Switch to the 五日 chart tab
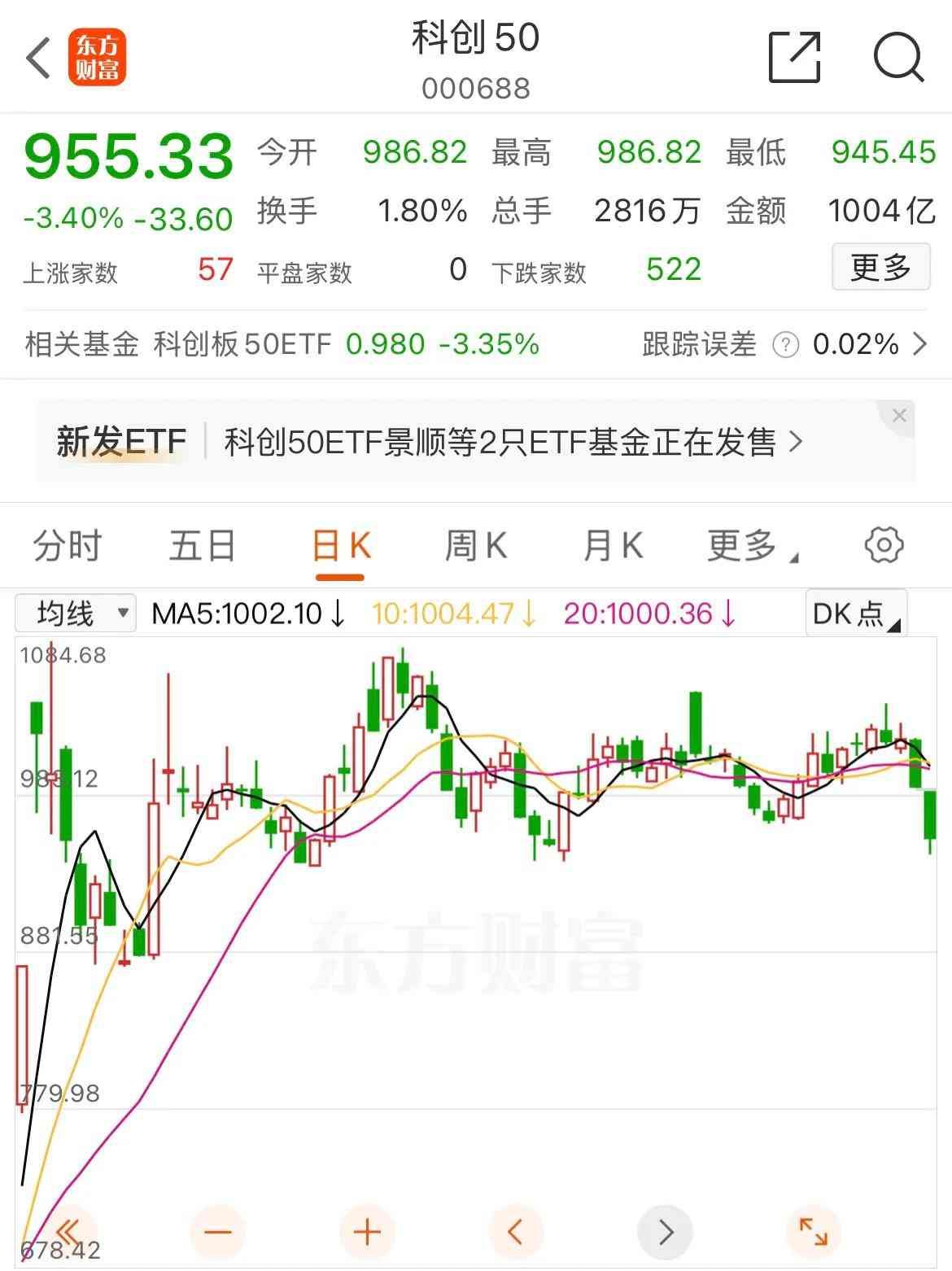The height and width of the screenshot is (1271, 952). pos(202,545)
